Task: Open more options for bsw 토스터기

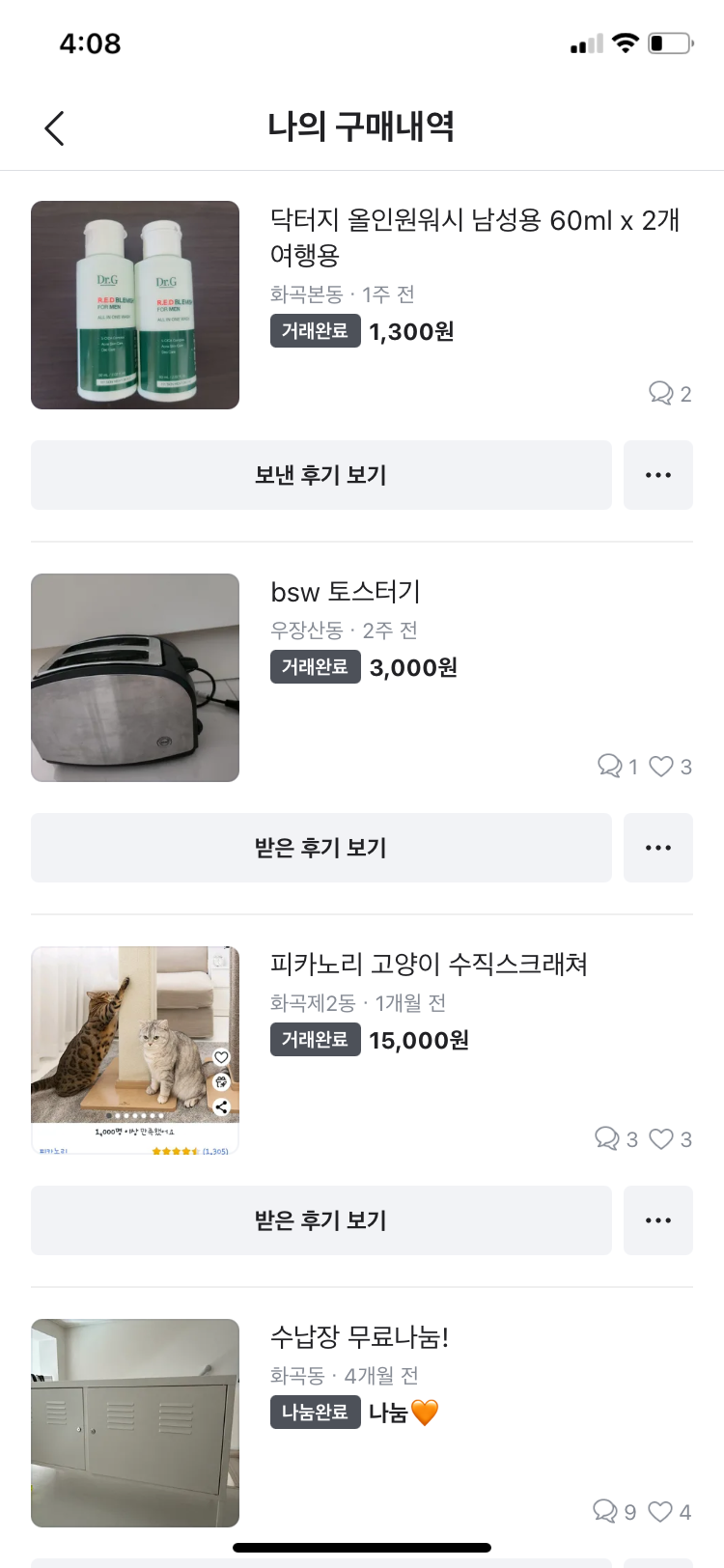Action: pyautogui.click(x=657, y=848)
